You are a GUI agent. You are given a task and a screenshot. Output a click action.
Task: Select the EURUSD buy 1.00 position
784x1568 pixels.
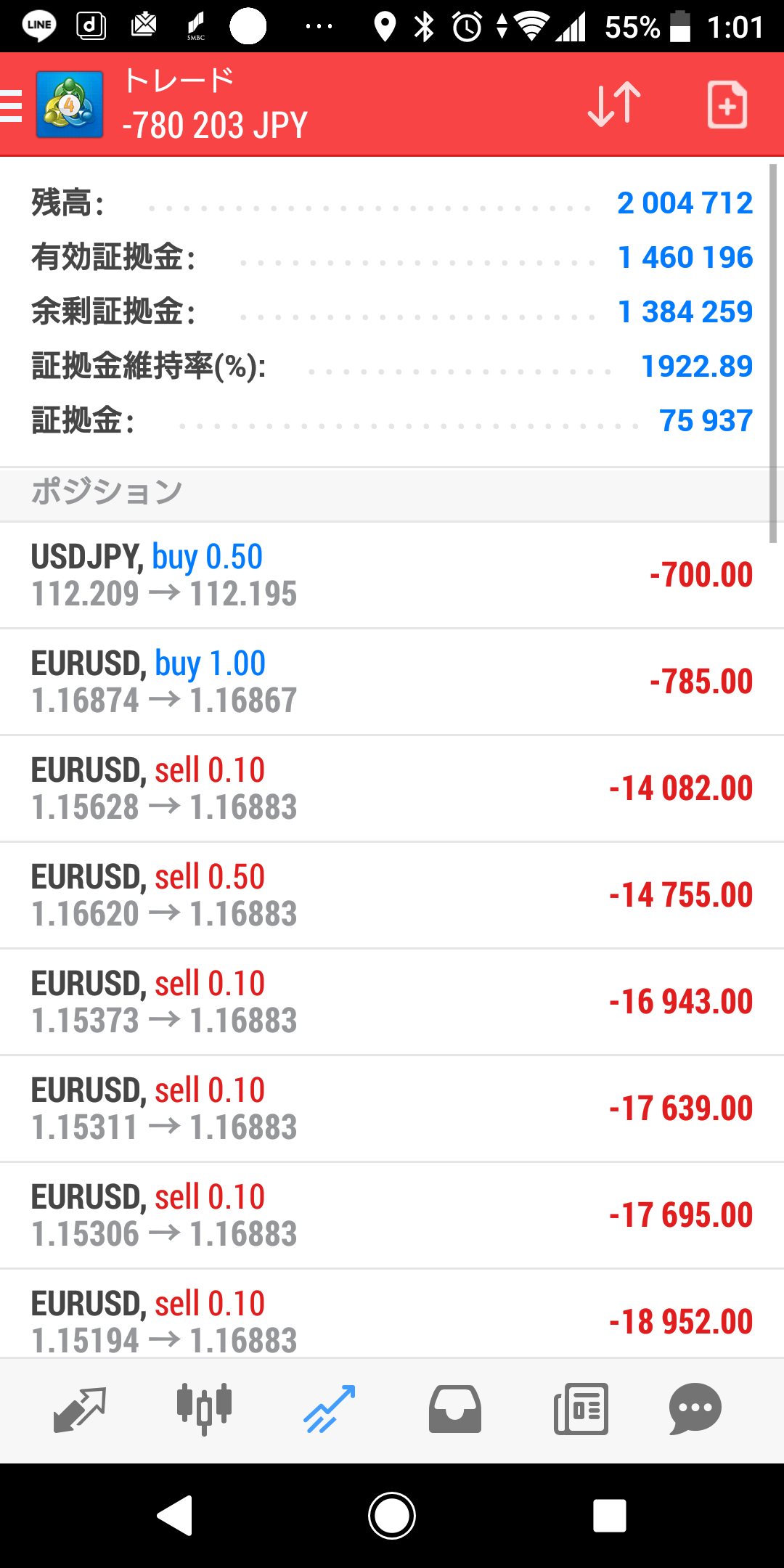click(x=392, y=682)
